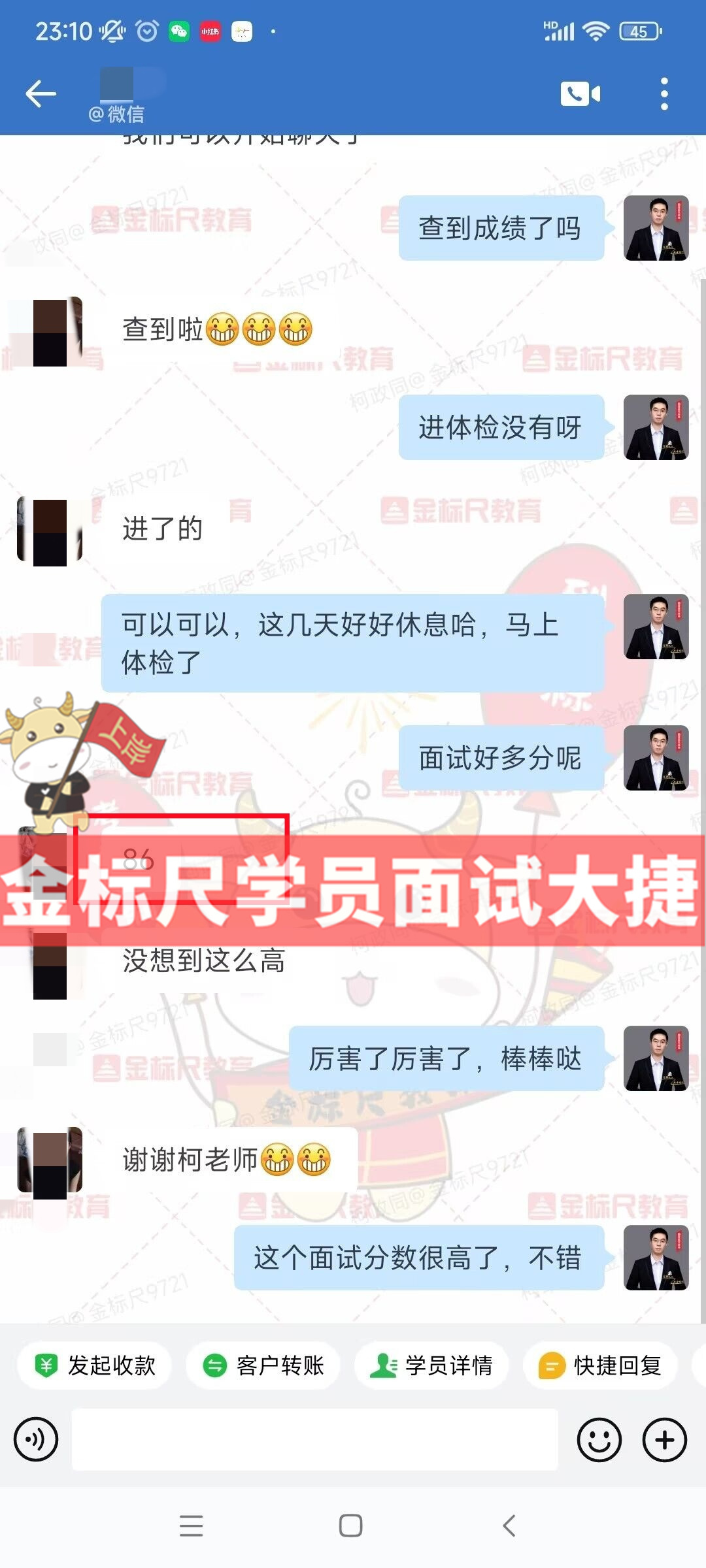This screenshot has width=706, height=1568.
Task: Open 客户转账 option
Action: 263,1365
